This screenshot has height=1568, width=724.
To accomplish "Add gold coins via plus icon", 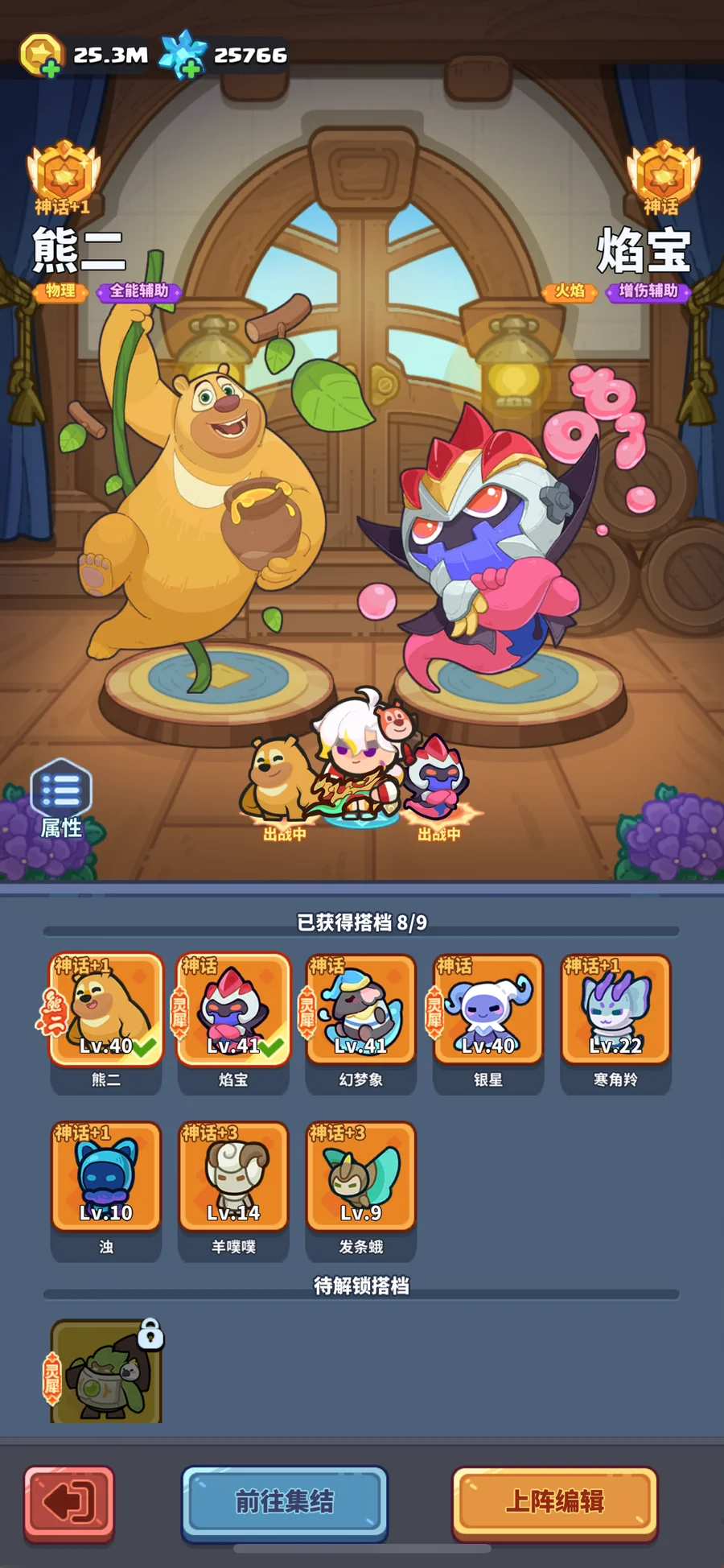I will point(50,70).
